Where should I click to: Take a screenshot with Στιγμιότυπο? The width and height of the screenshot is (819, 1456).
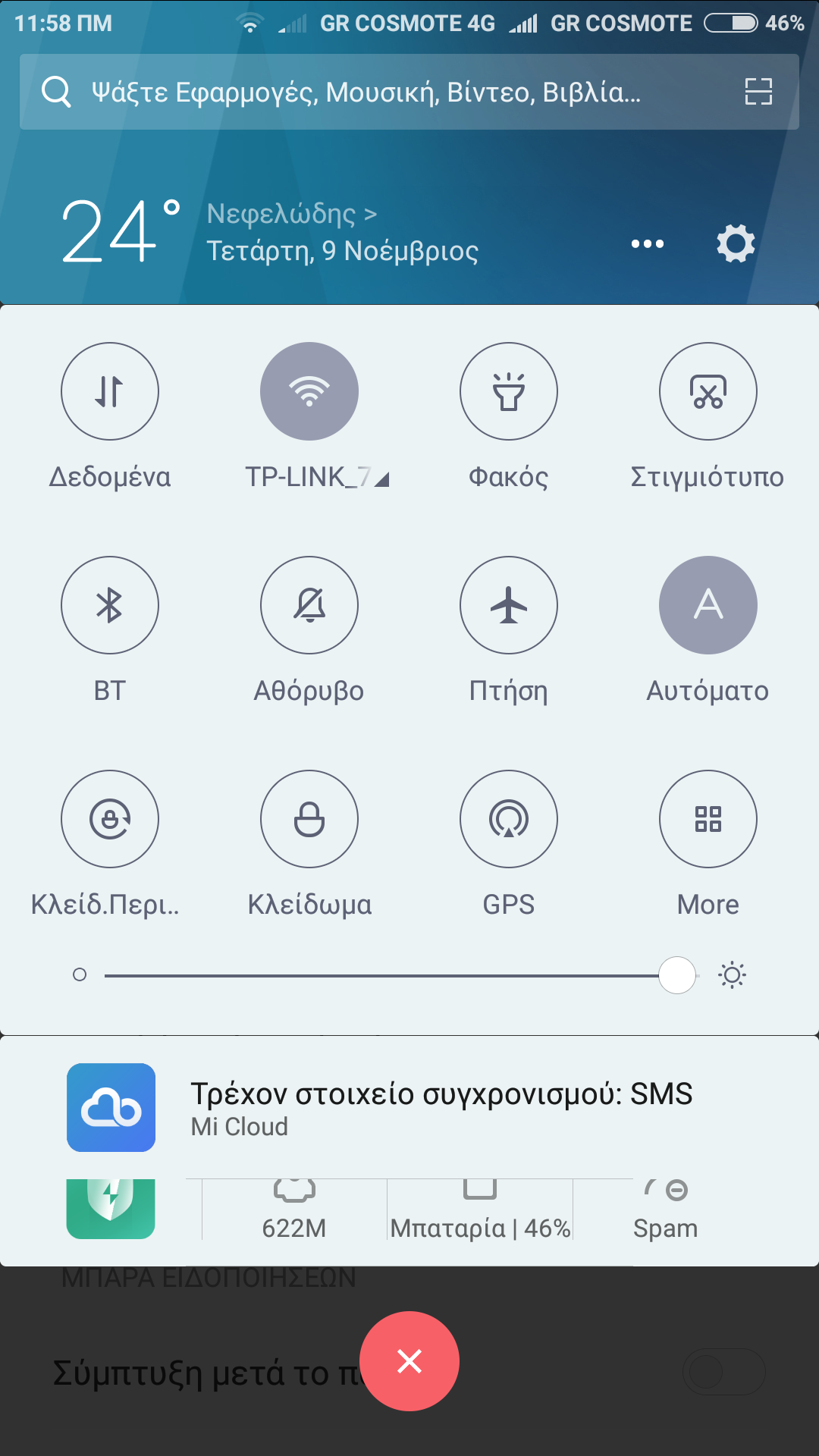point(708,391)
